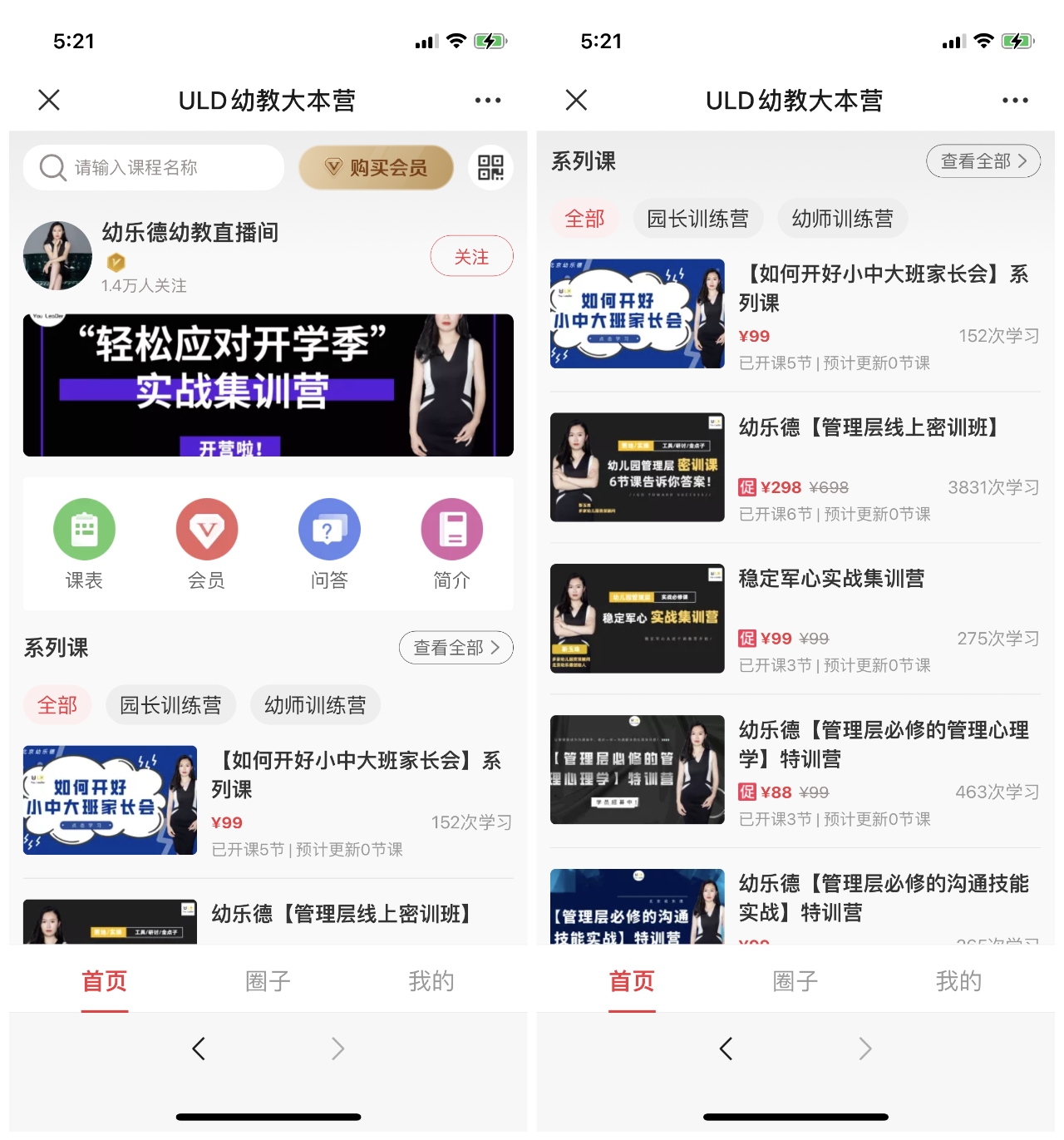1064x1140 pixels.
Task: Enable the 幼师训练营 category filter
Action: point(315,704)
